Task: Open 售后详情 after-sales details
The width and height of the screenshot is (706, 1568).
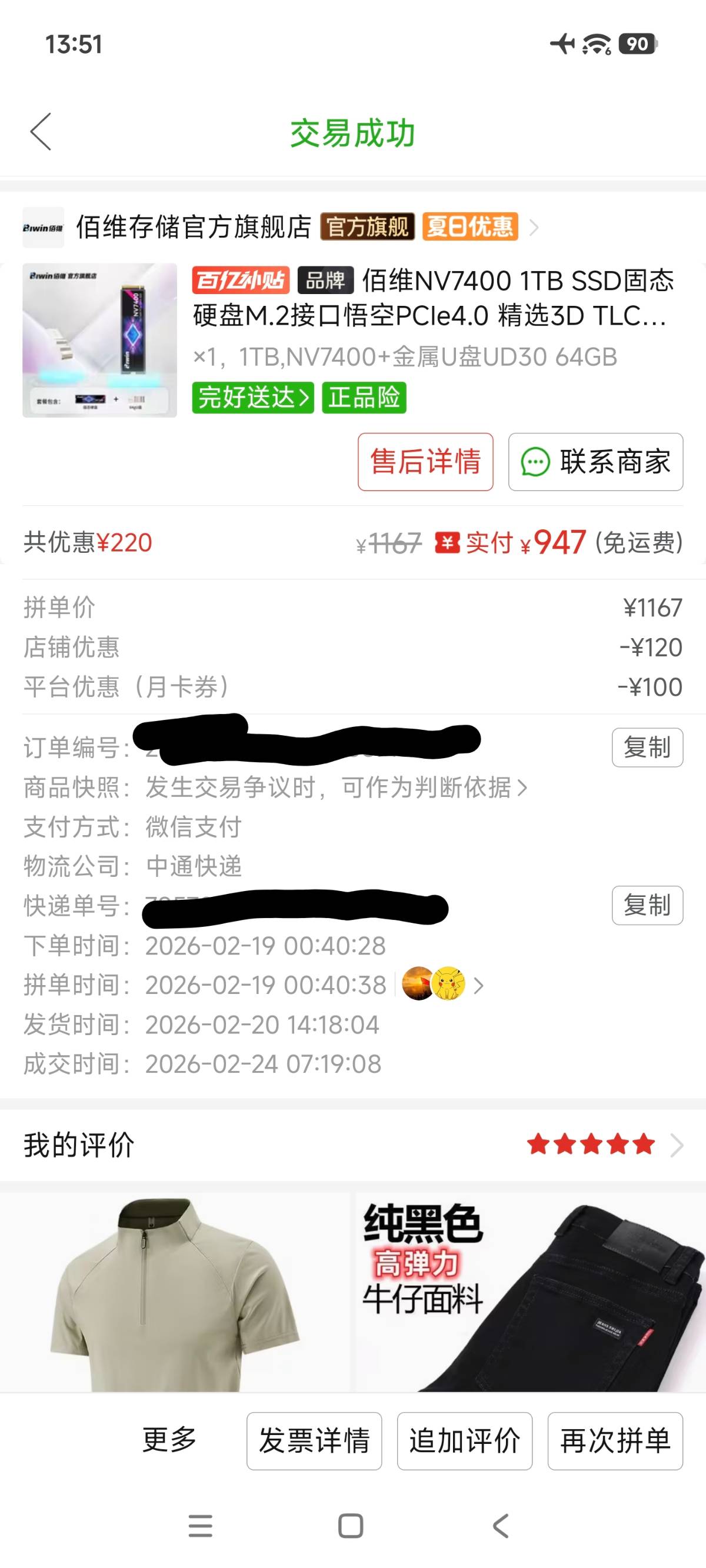Action: (x=425, y=462)
